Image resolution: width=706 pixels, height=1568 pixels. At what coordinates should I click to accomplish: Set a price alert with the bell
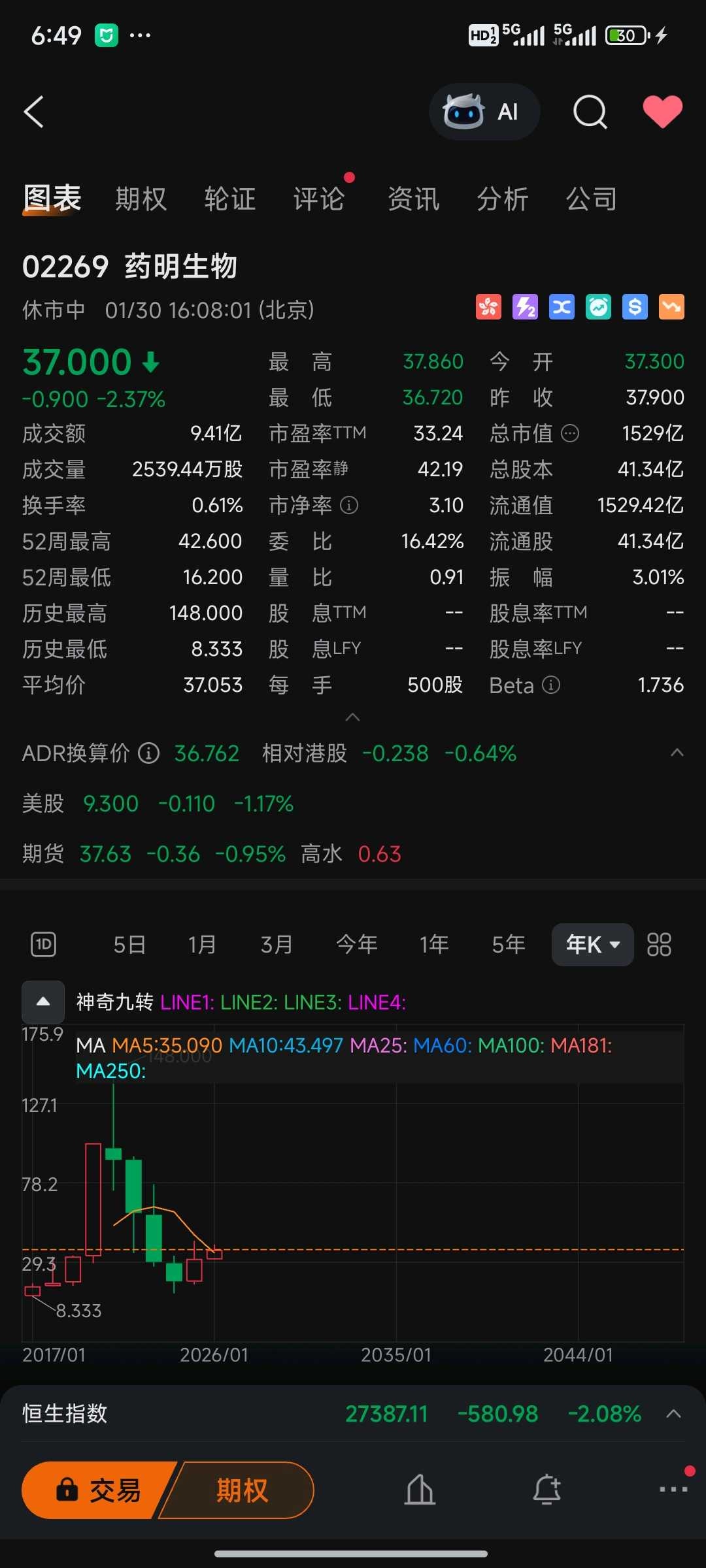[x=546, y=1490]
